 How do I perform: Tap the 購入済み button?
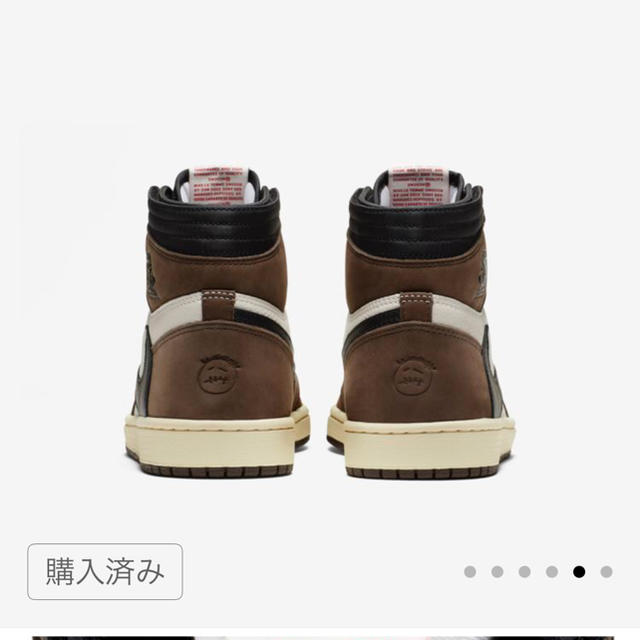pos(105,572)
